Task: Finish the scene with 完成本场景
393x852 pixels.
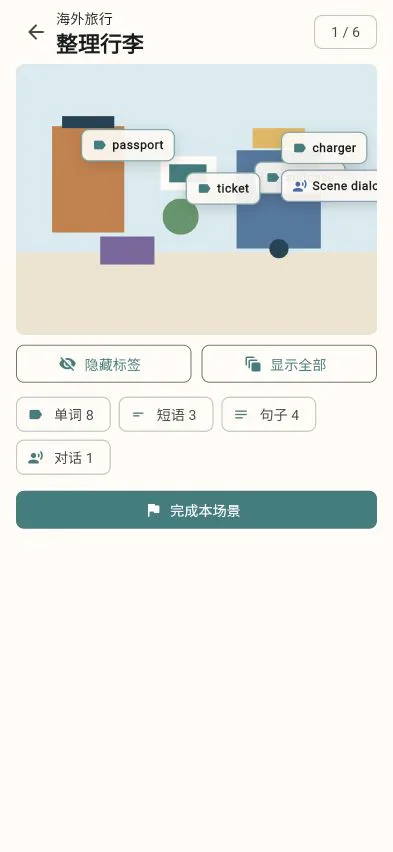Action: pos(196,510)
